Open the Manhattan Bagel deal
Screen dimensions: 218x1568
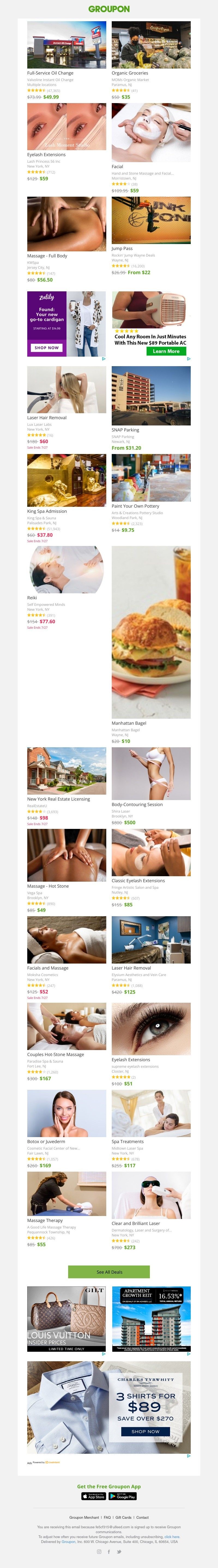129,723
